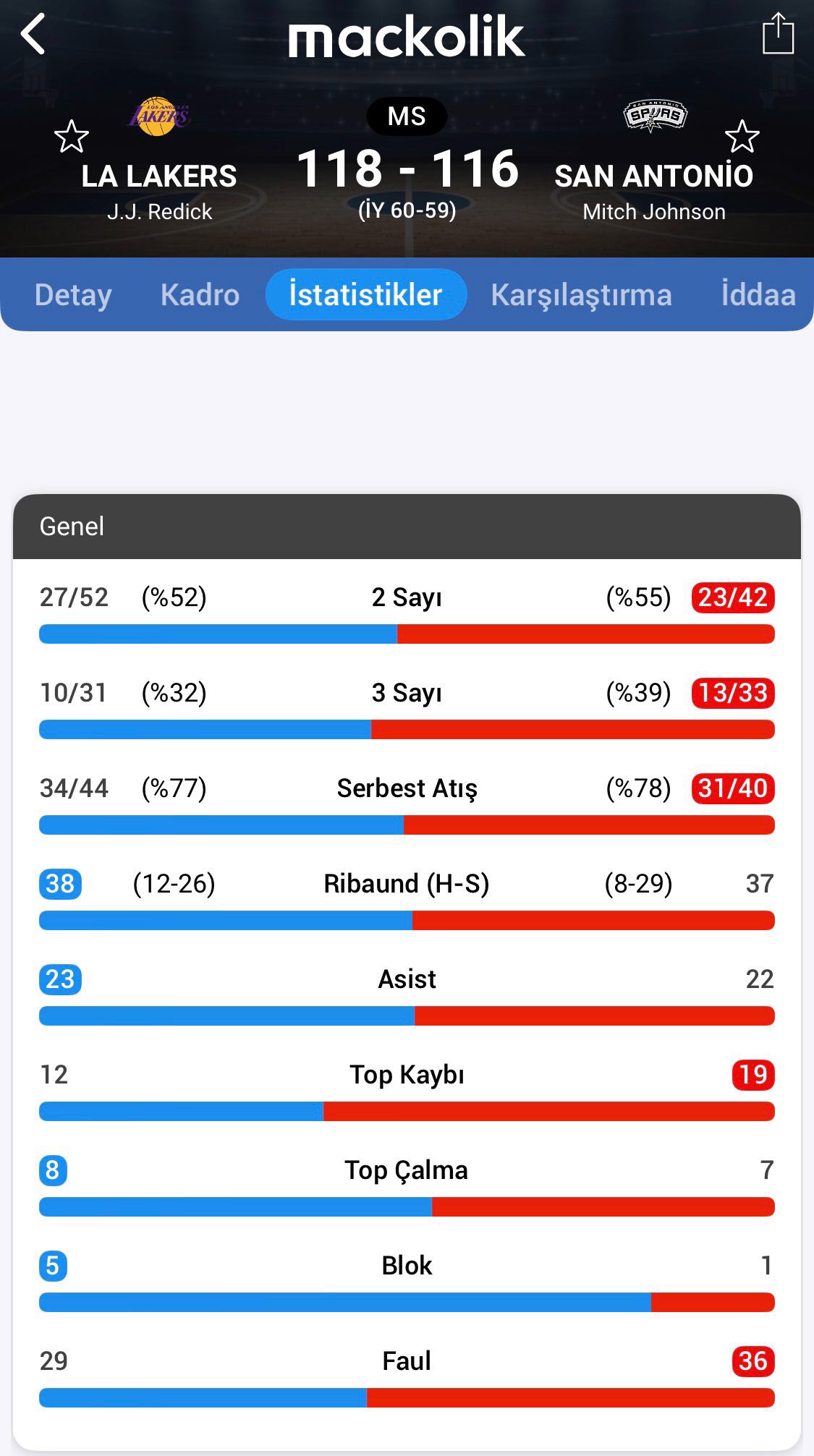Share this match via the share icon
814x1456 pixels.
coord(778,34)
